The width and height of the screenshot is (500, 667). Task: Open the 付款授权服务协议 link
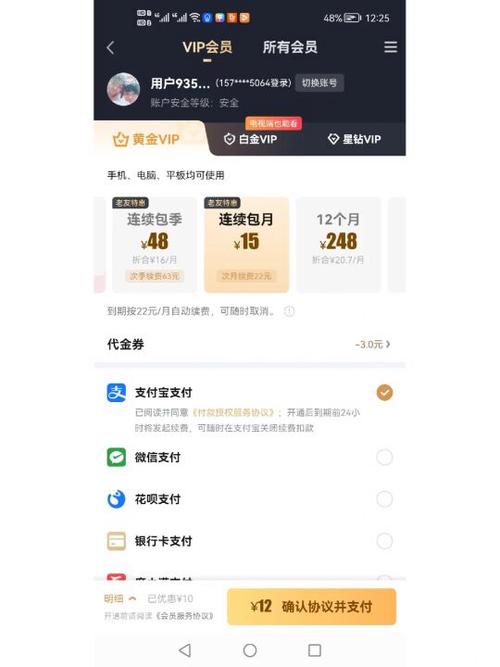(234, 413)
